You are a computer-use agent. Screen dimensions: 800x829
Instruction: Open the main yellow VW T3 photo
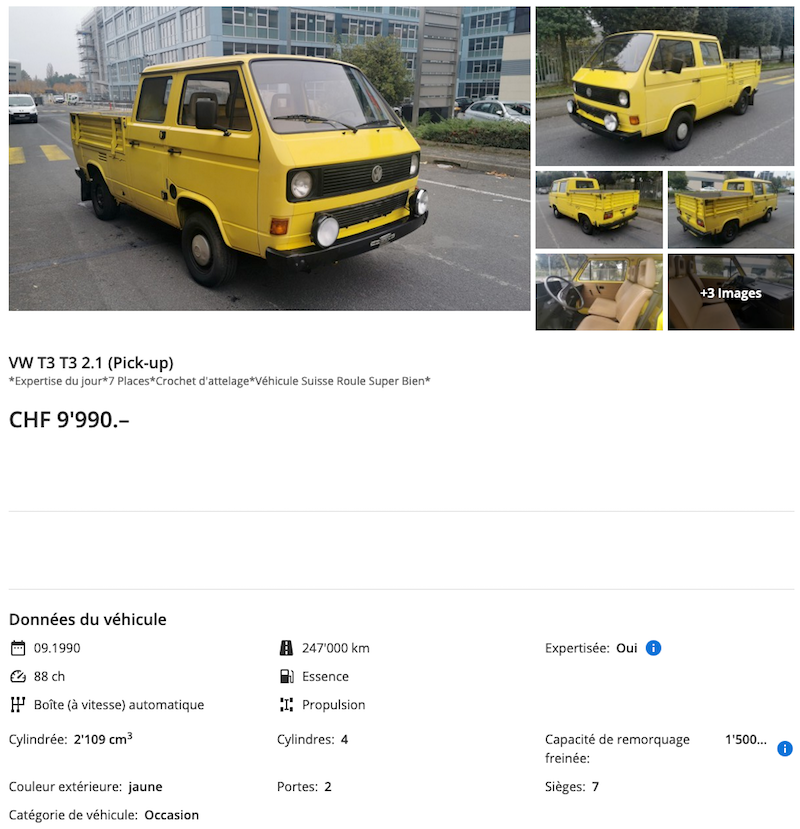pyautogui.click(x=269, y=158)
